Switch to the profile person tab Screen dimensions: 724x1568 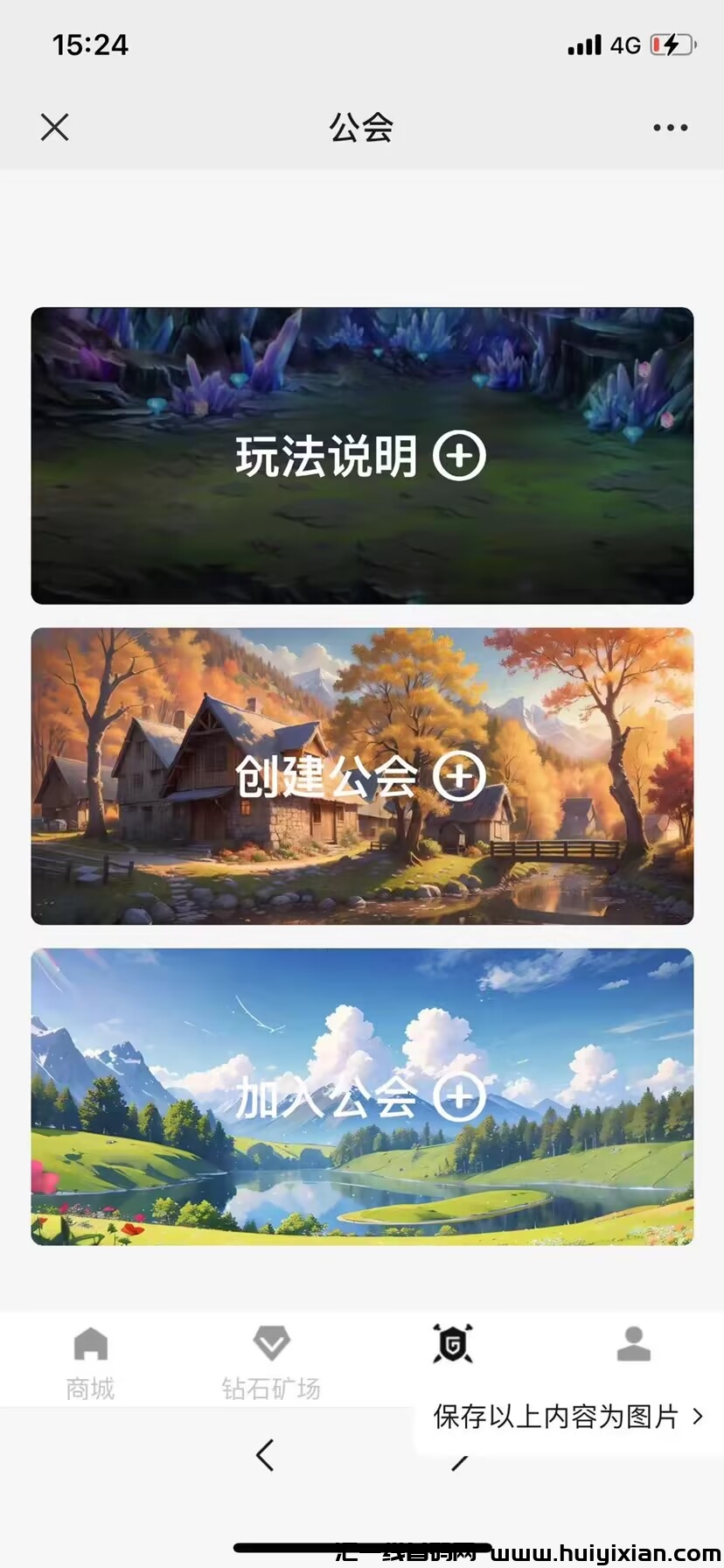(633, 1345)
